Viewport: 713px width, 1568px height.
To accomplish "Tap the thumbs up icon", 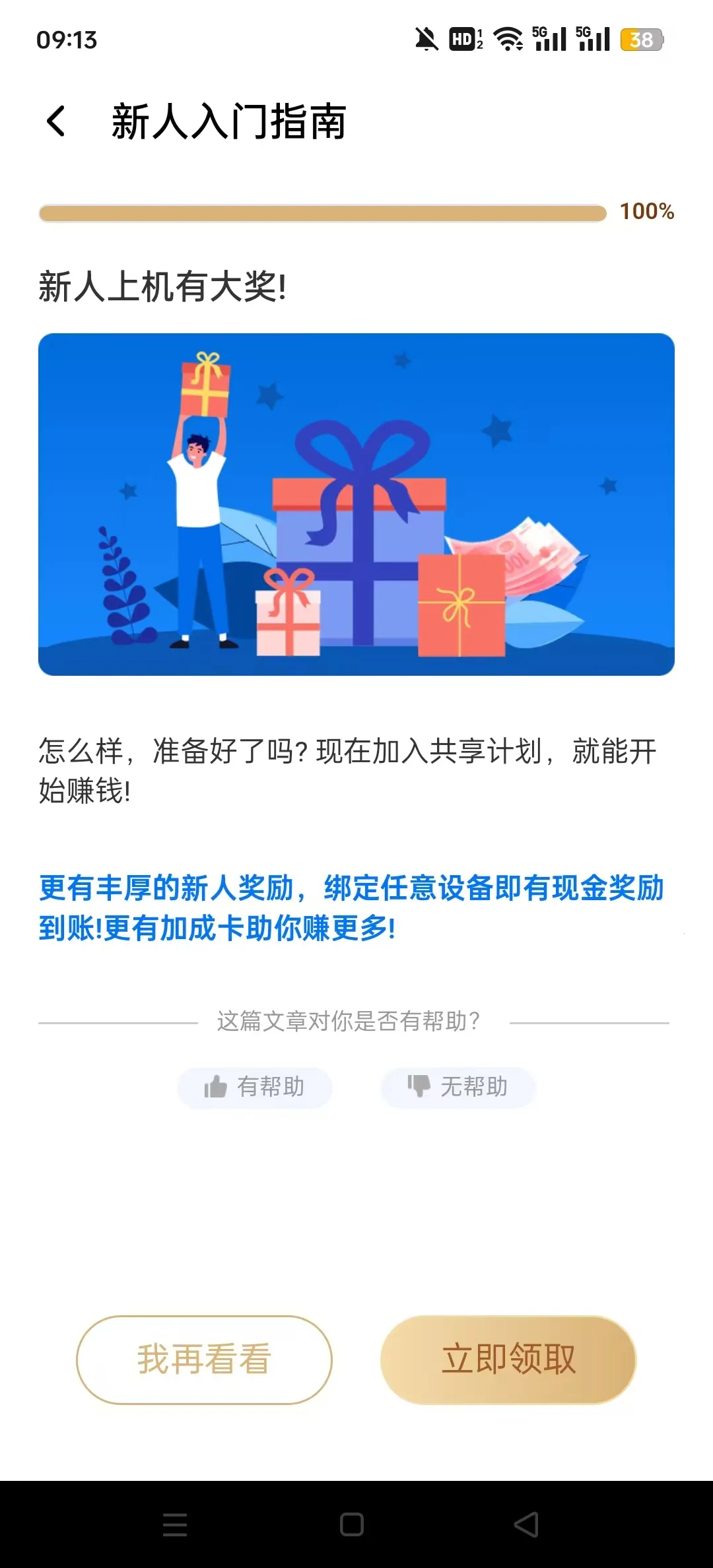I will (x=215, y=1088).
